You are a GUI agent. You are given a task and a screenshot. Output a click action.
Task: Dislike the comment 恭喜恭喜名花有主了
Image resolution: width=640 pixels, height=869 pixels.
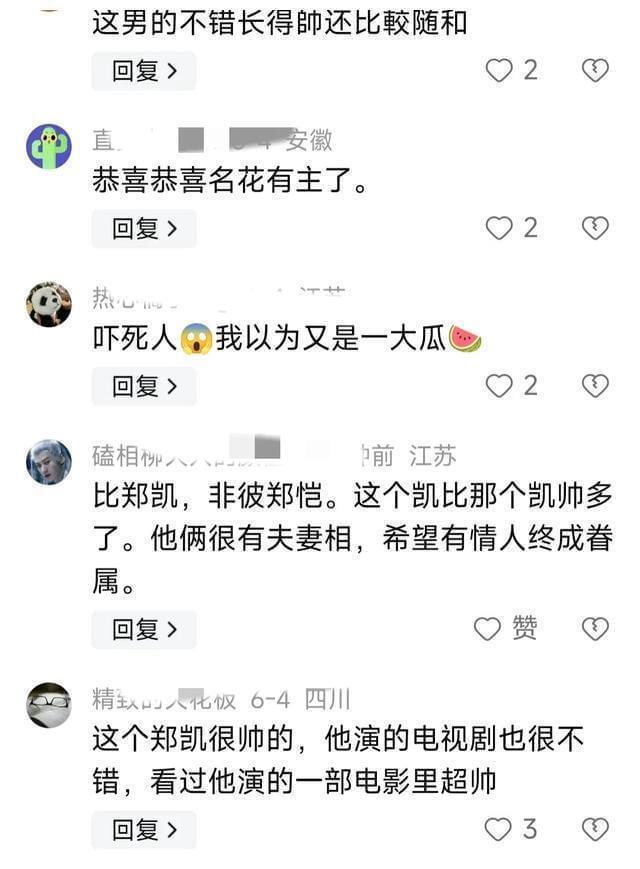pyautogui.click(x=595, y=228)
